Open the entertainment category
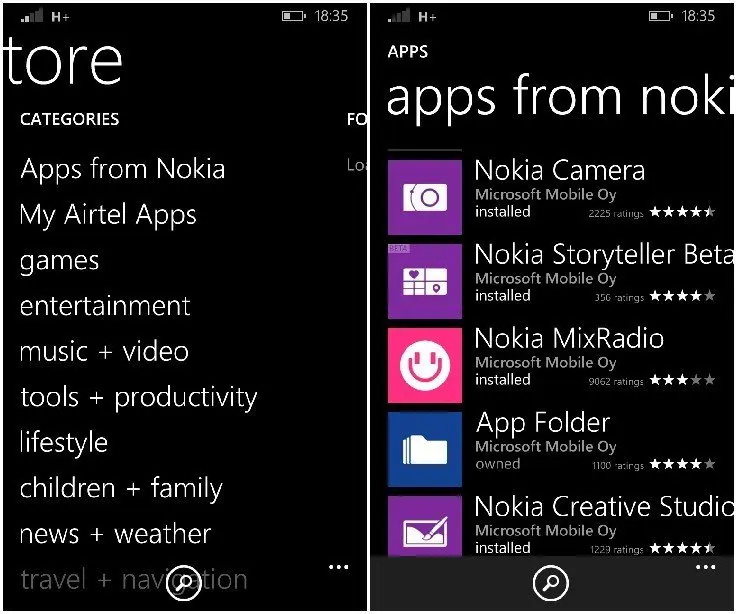Image resolution: width=737 pixels, height=614 pixels. point(105,306)
